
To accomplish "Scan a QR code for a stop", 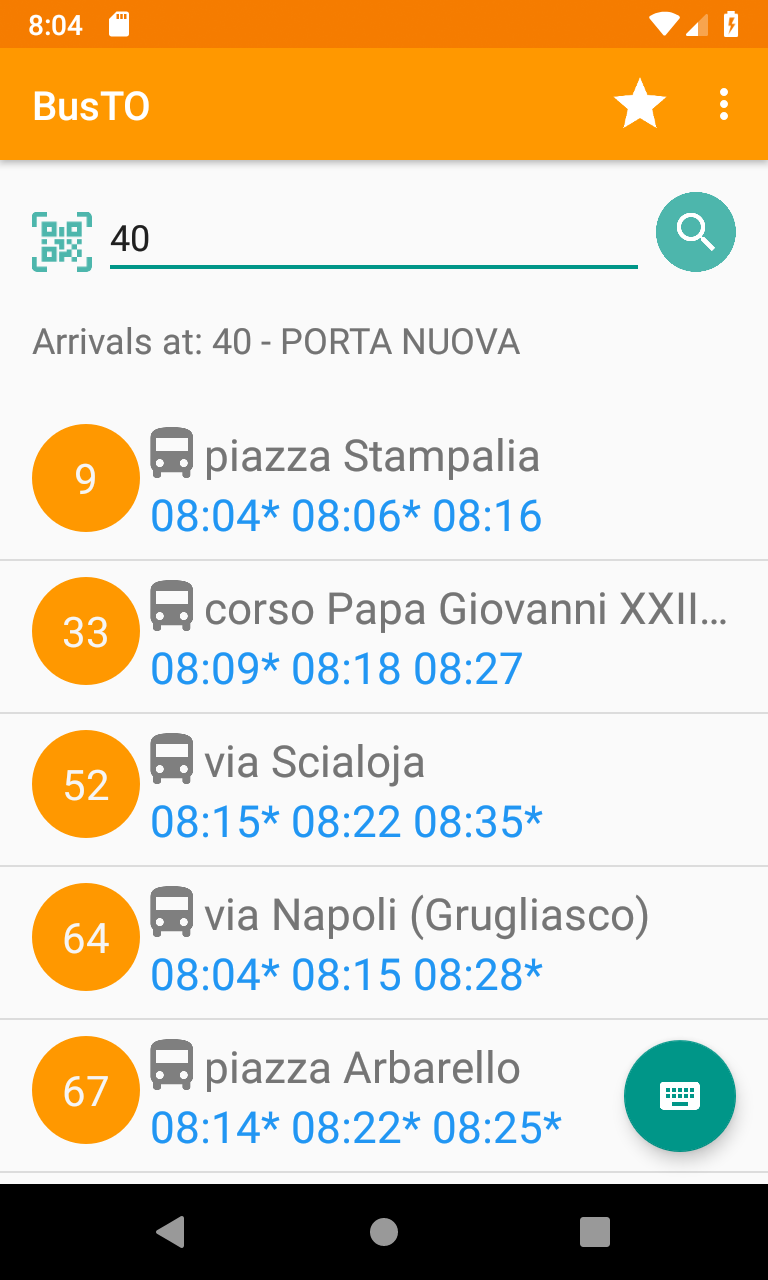I will point(62,241).
